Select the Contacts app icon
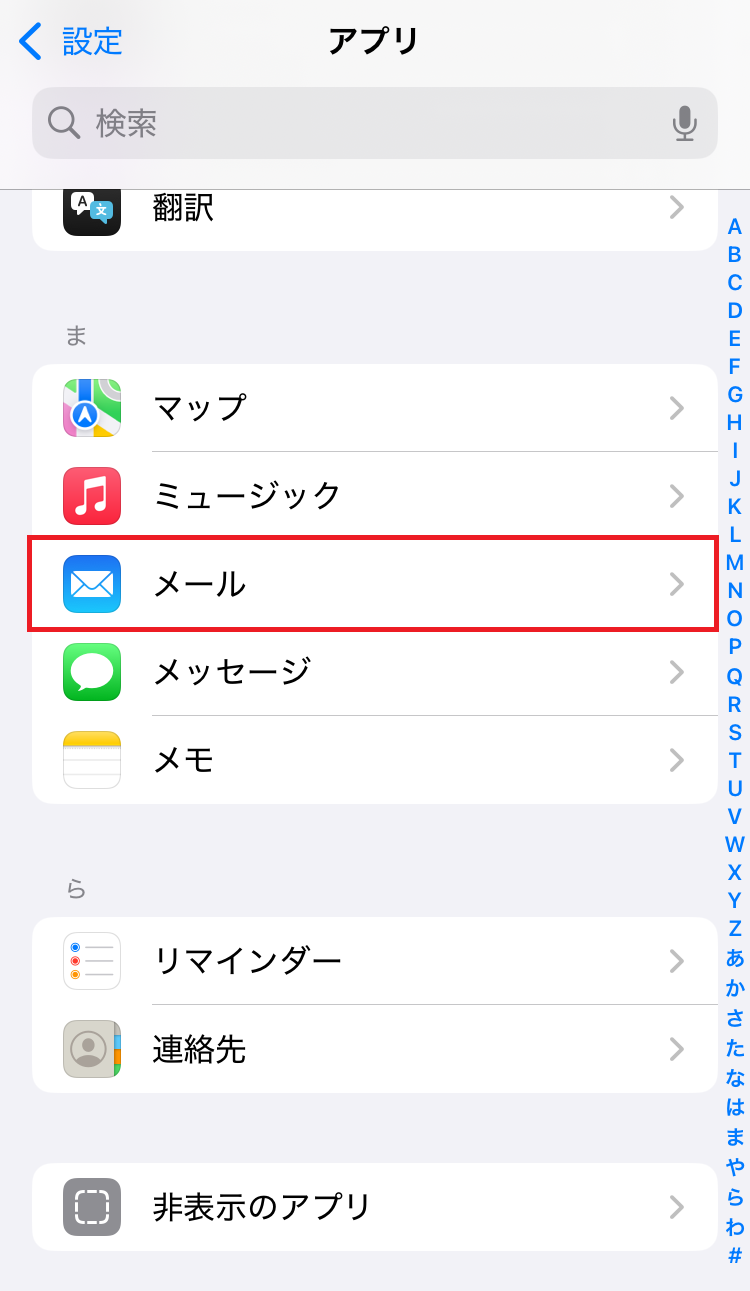 click(x=92, y=1048)
